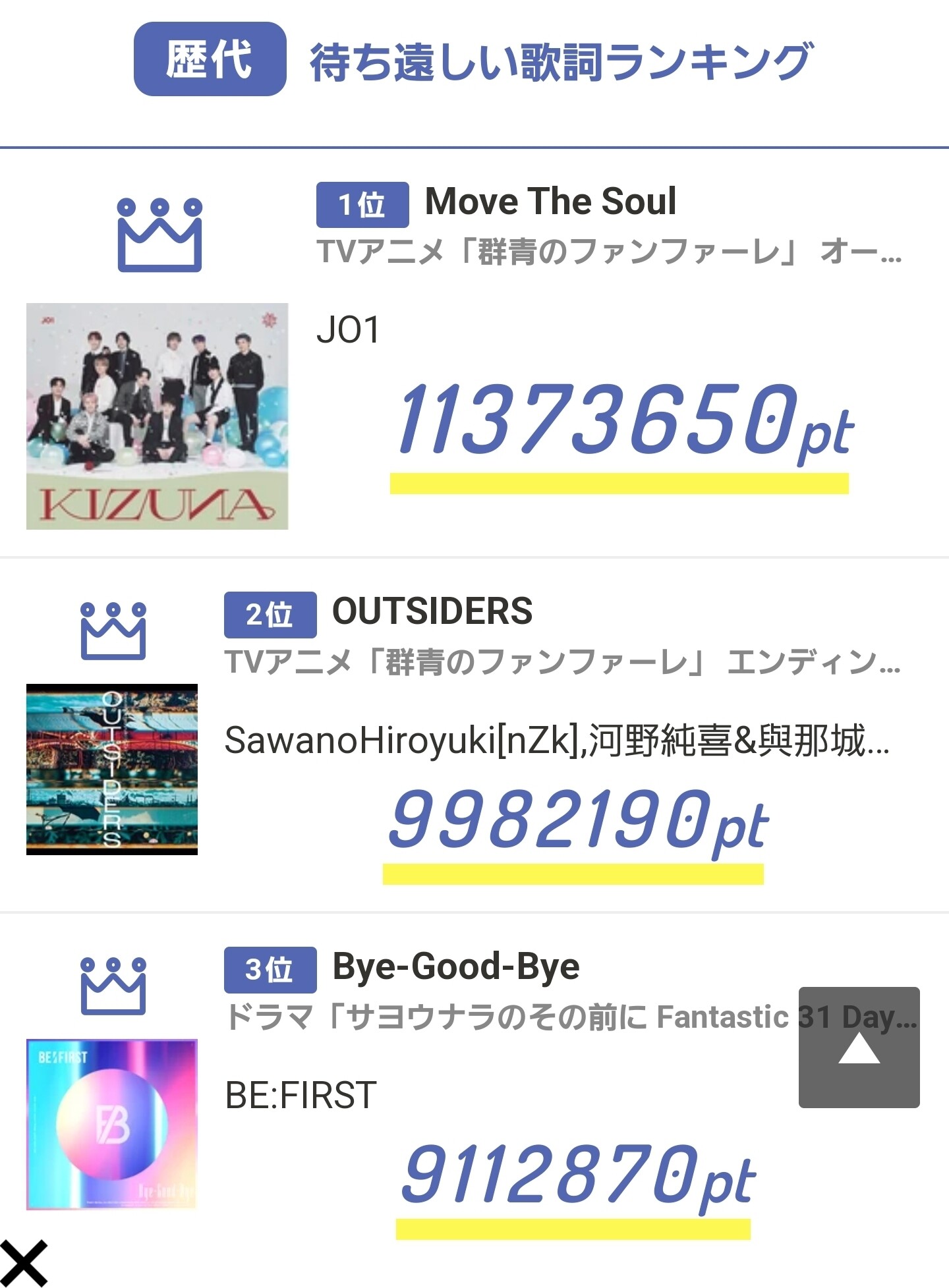This screenshot has width=949, height=1288.
Task: Select the 歴代 tab badge
Action: pos(208,56)
